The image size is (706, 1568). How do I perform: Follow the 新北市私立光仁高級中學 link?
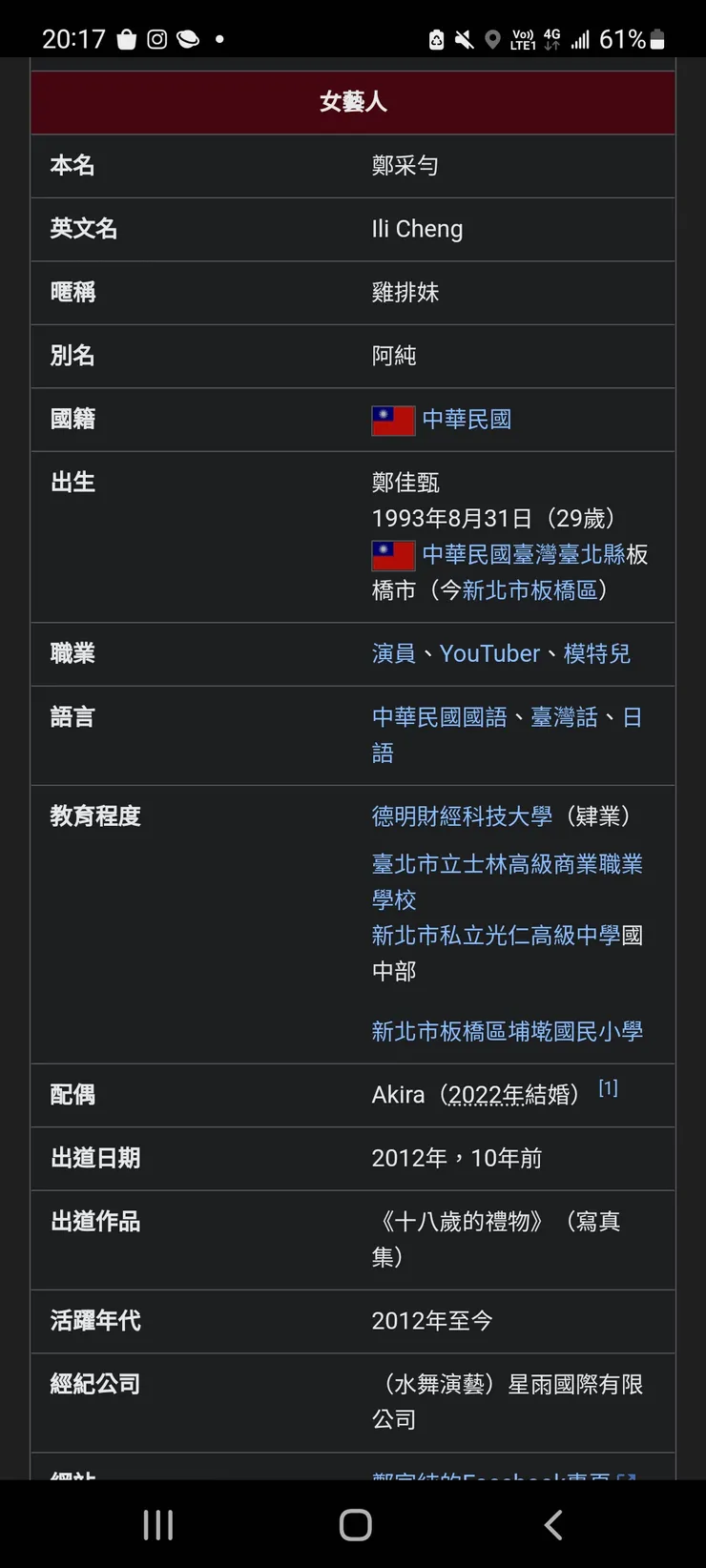[x=496, y=936]
